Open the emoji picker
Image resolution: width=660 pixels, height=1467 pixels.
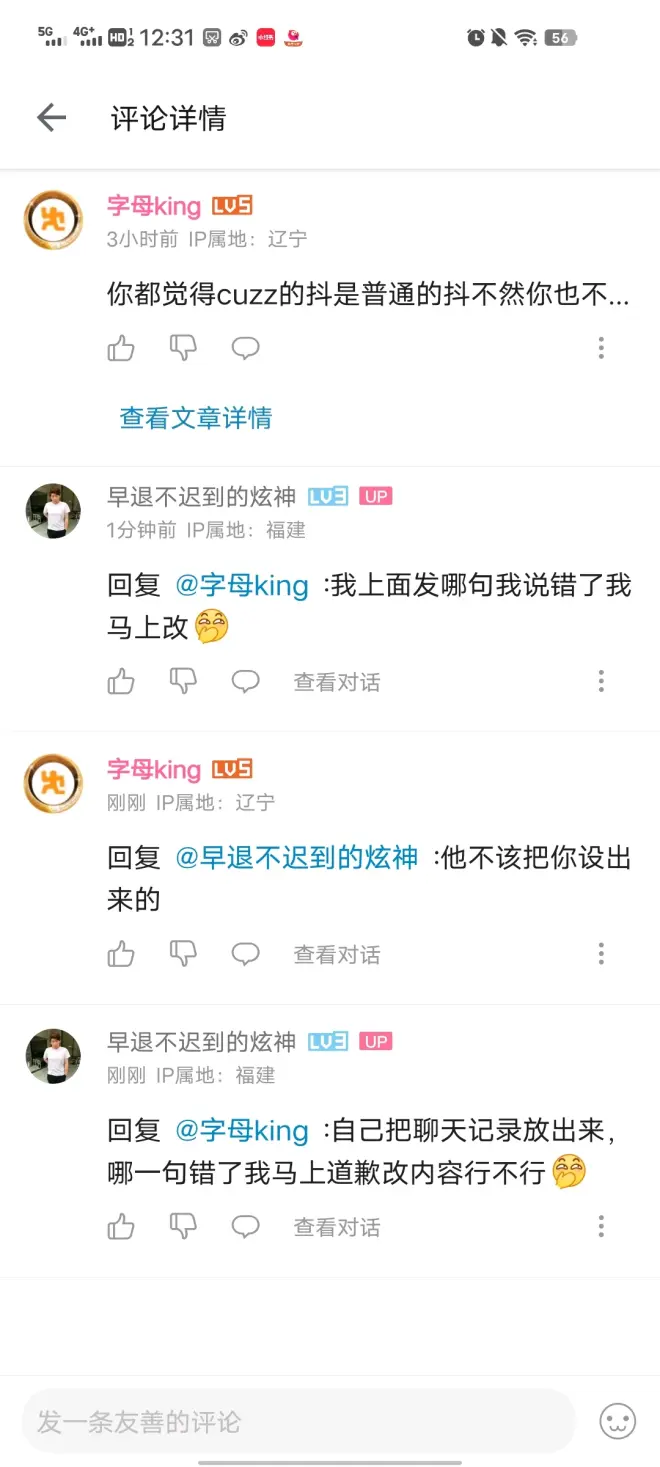point(617,1421)
